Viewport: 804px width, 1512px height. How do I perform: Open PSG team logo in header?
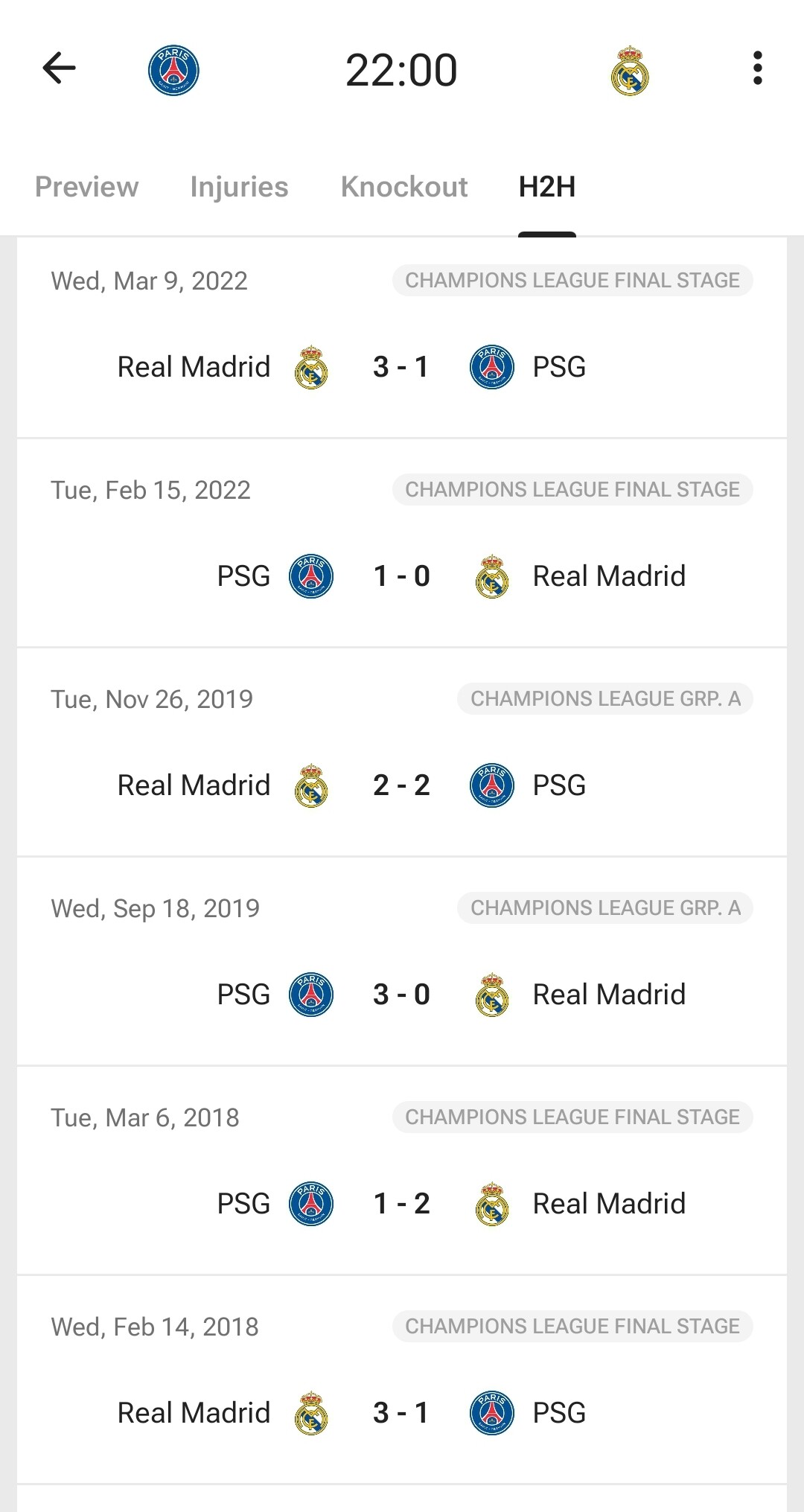point(173,71)
